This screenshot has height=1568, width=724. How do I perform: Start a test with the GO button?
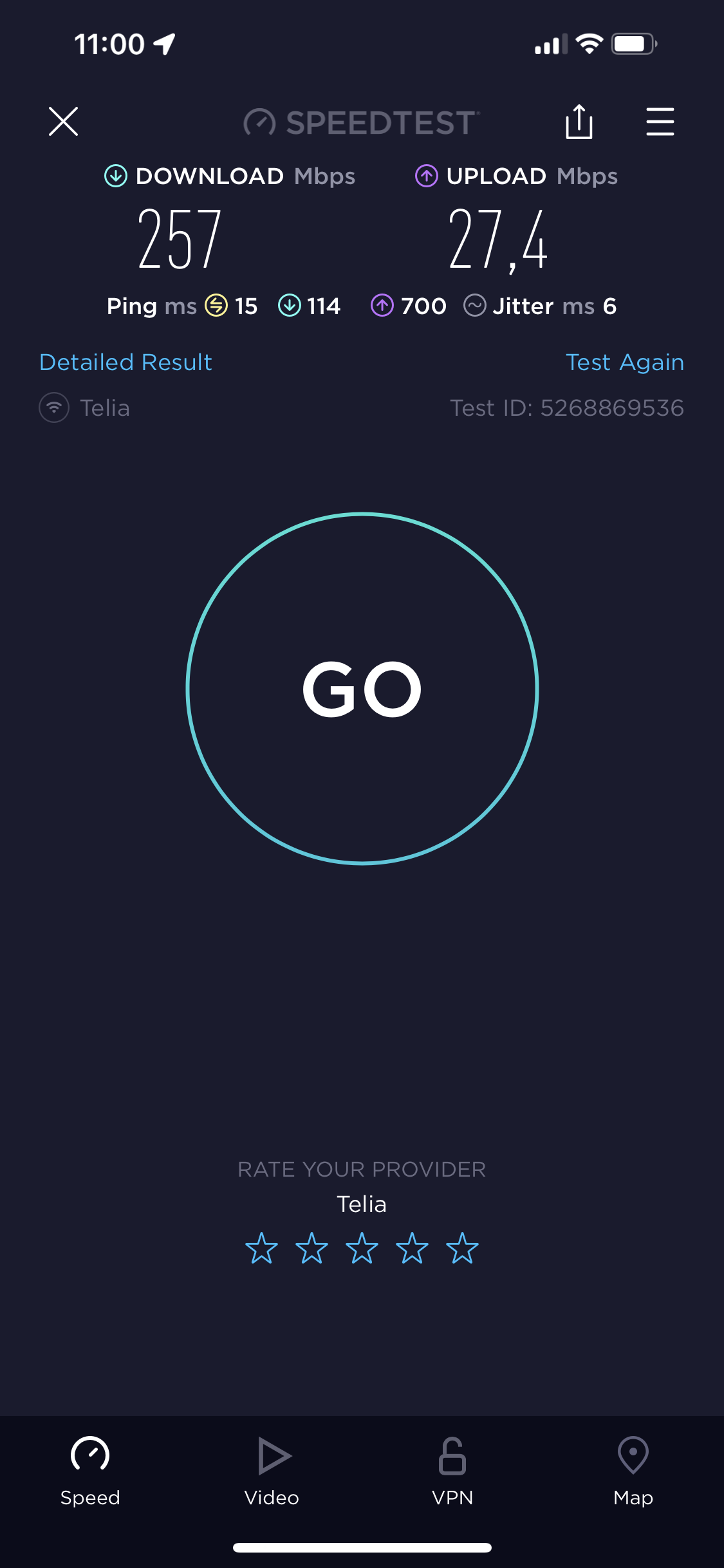tap(362, 689)
